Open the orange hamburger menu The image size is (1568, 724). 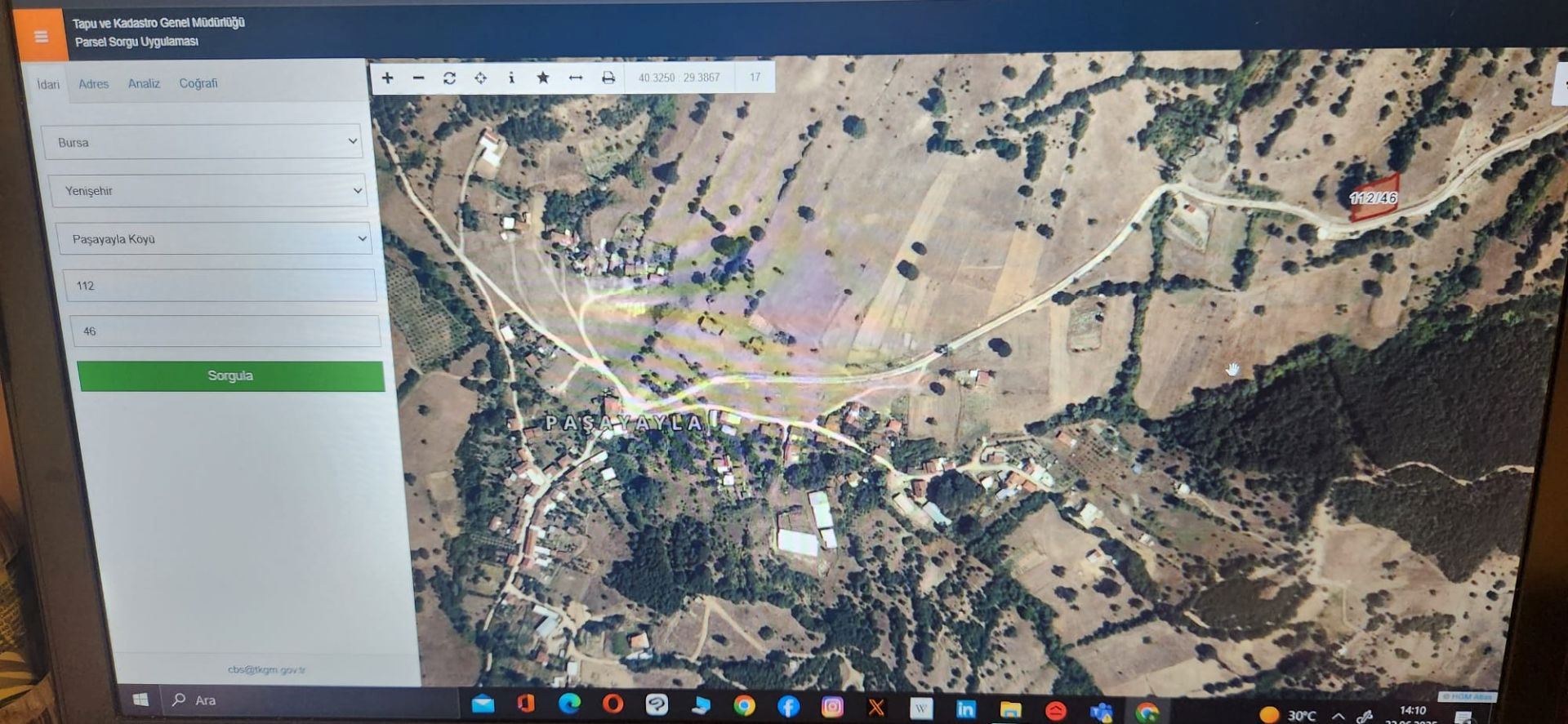click(41, 36)
